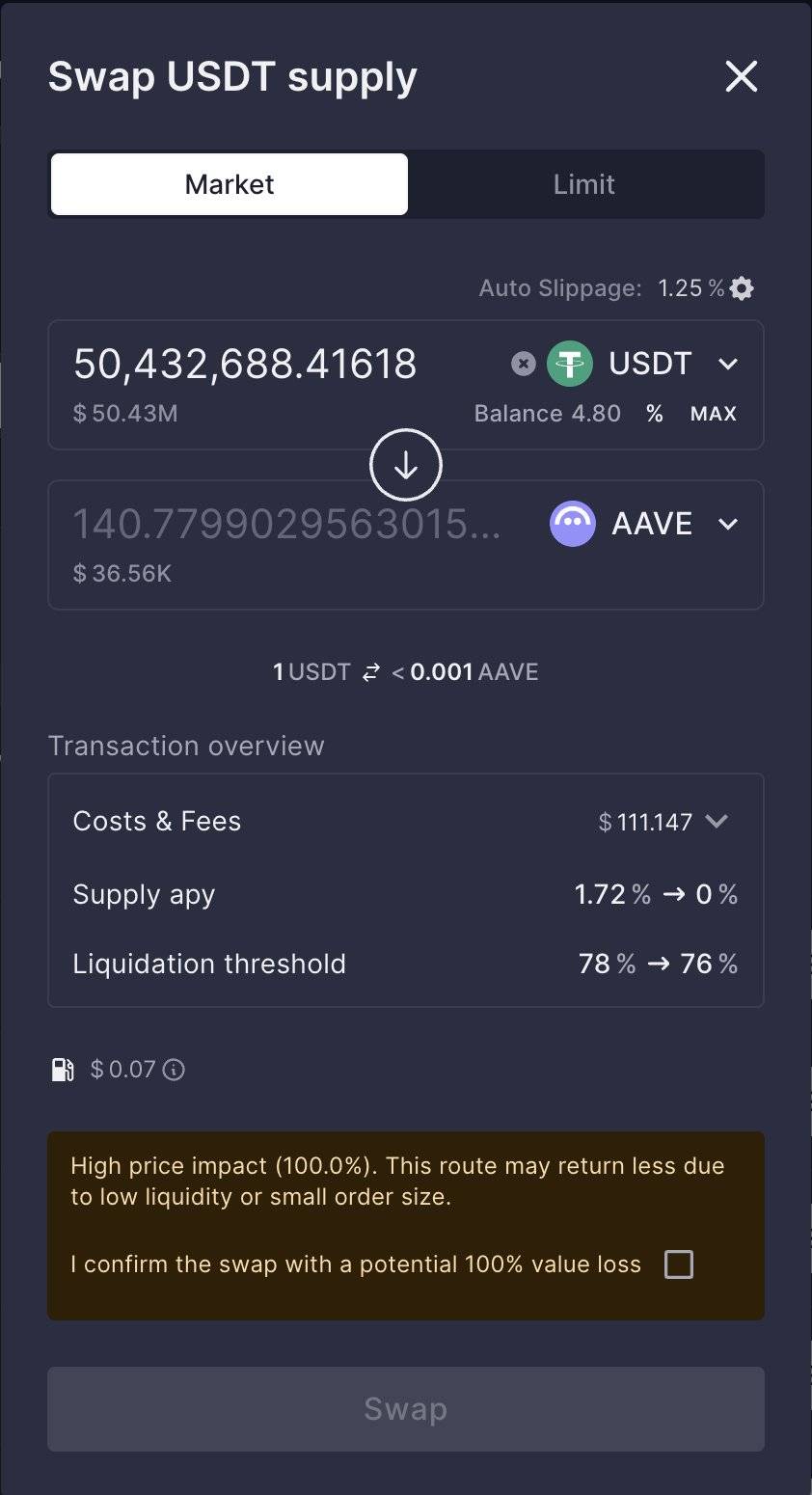Click the exchange rate swap arrows icon
The width and height of the screenshot is (812, 1495).
tap(371, 671)
